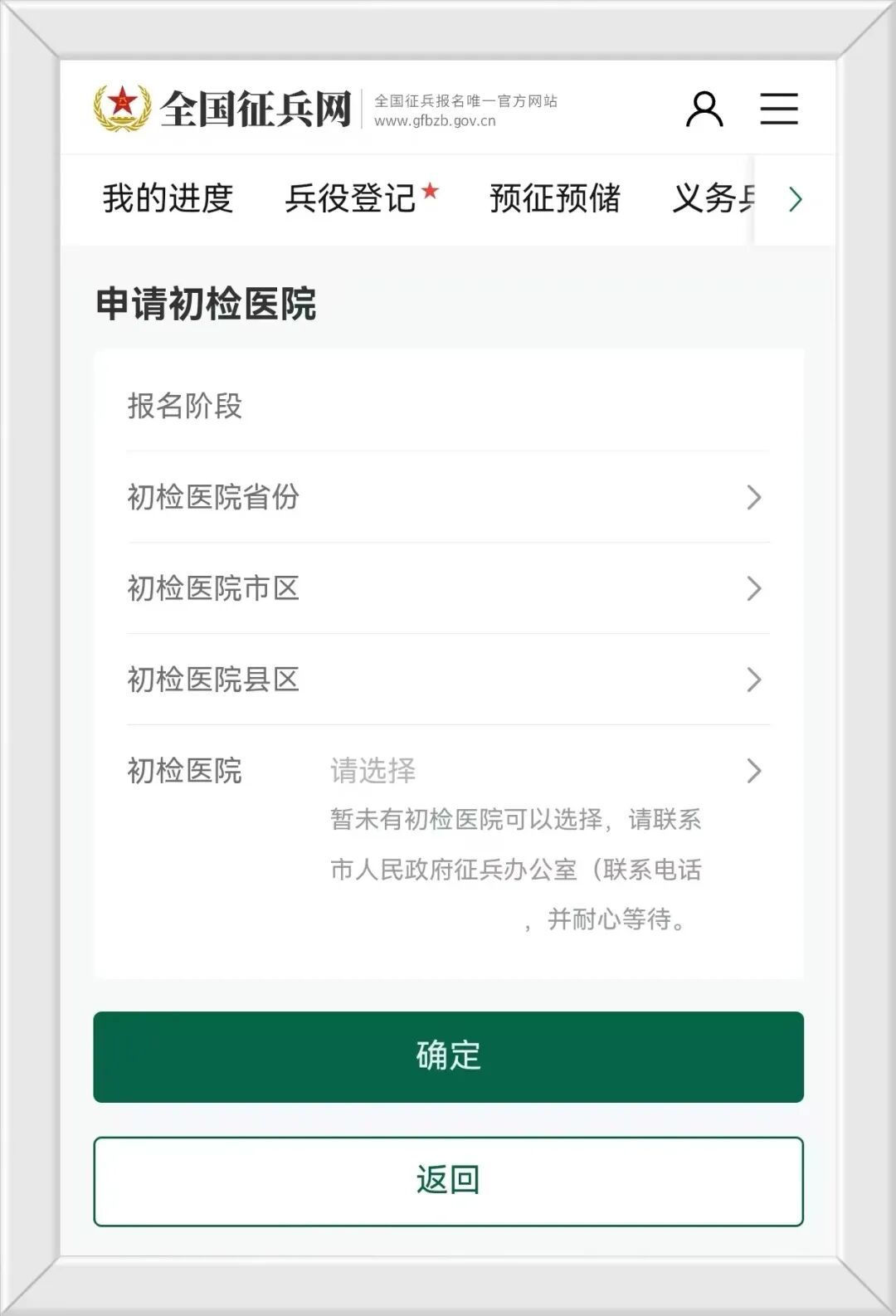
Task: Switch to 预征预储 tab
Action: point(554,199)
